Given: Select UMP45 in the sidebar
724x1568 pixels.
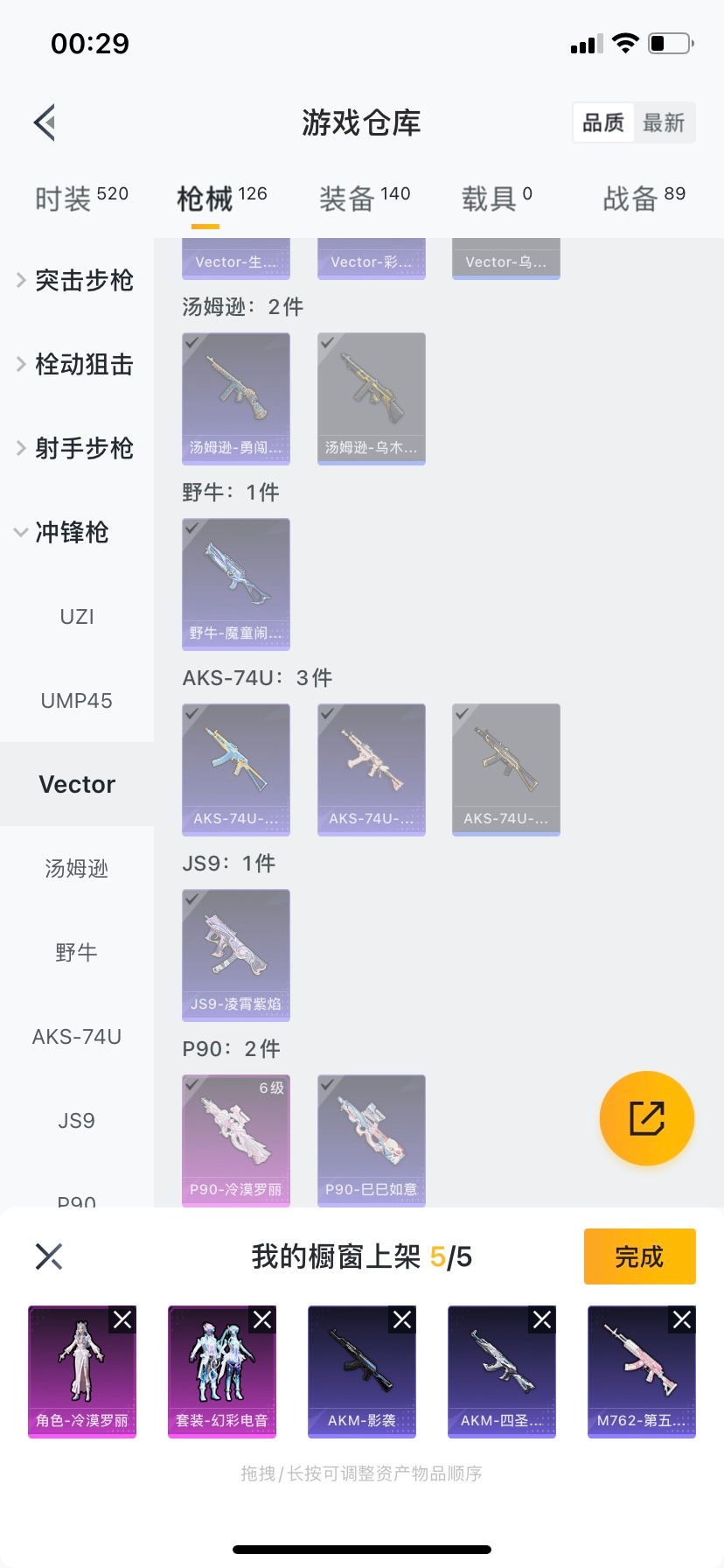Looking at the screenshot, I should click(77, 700).
